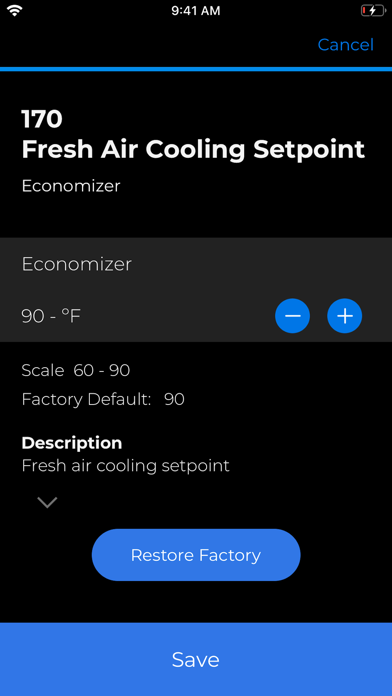Screen dimensions: 392x696
Task: Save the Fresh Air Cooling Setpoint
Action: tap(196, 659)
